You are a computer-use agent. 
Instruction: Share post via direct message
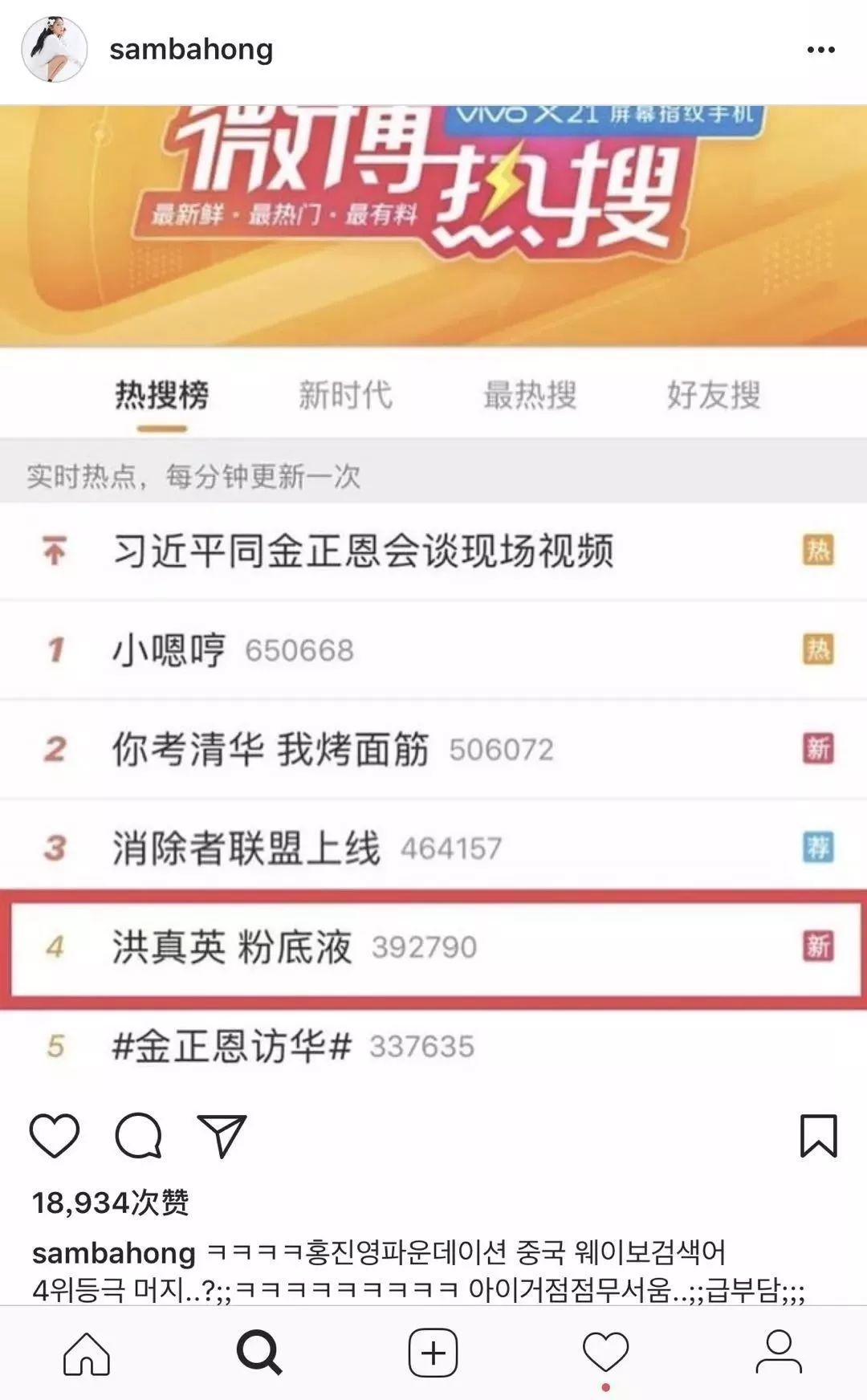[x=222, y=1135]
